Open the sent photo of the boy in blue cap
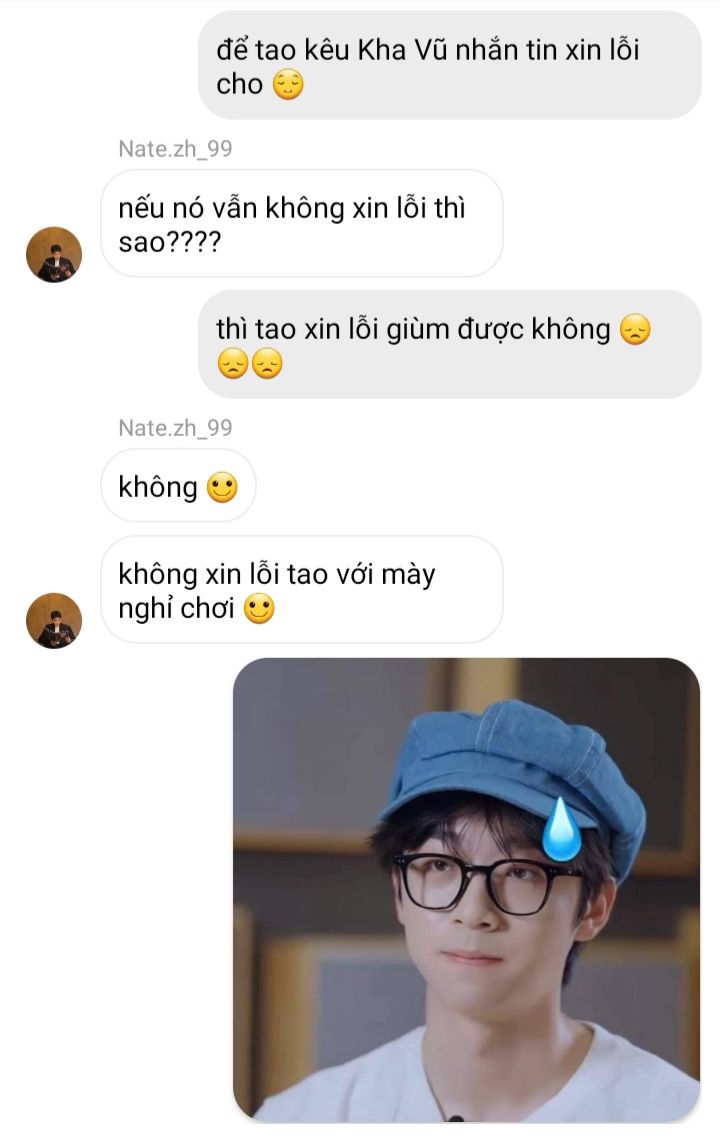 click(466, 890)
